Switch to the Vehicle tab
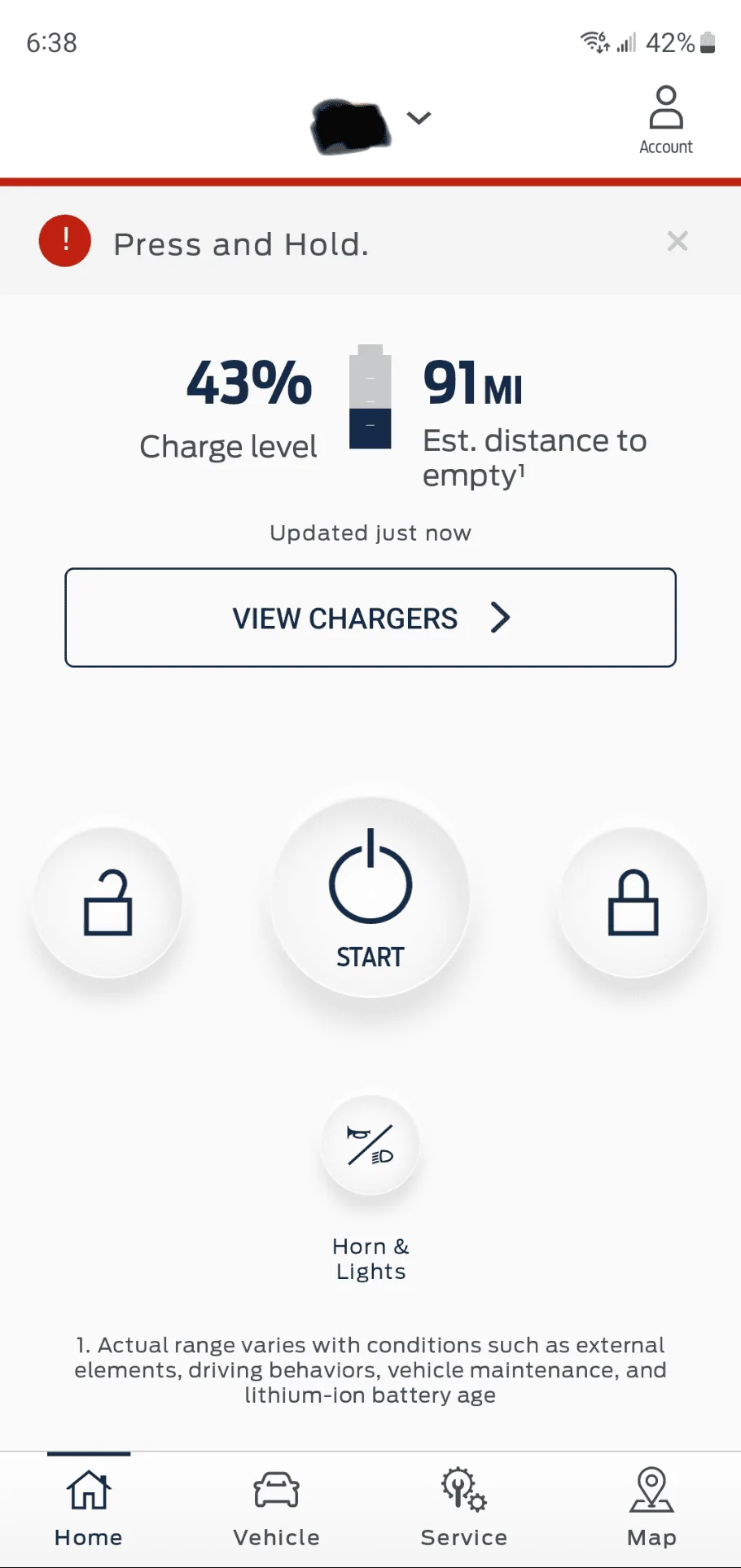Viewport: 741px width, 1568px height. 276,1508
